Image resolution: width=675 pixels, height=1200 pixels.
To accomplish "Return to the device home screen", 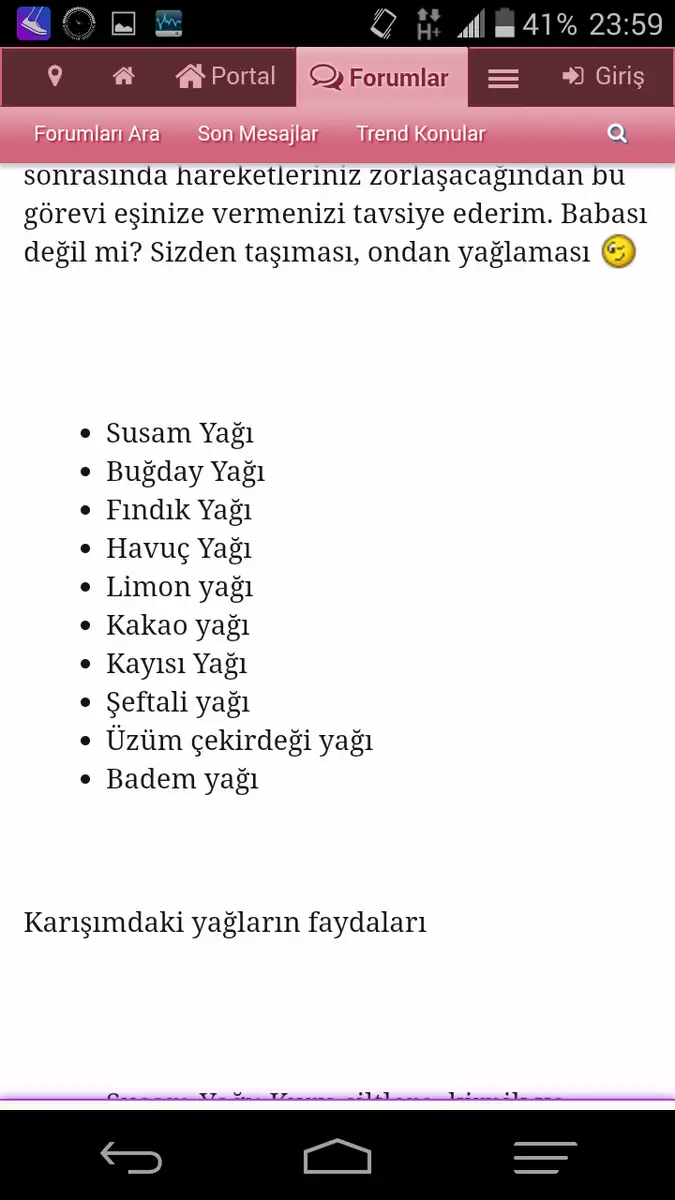I will (338, 1157).
